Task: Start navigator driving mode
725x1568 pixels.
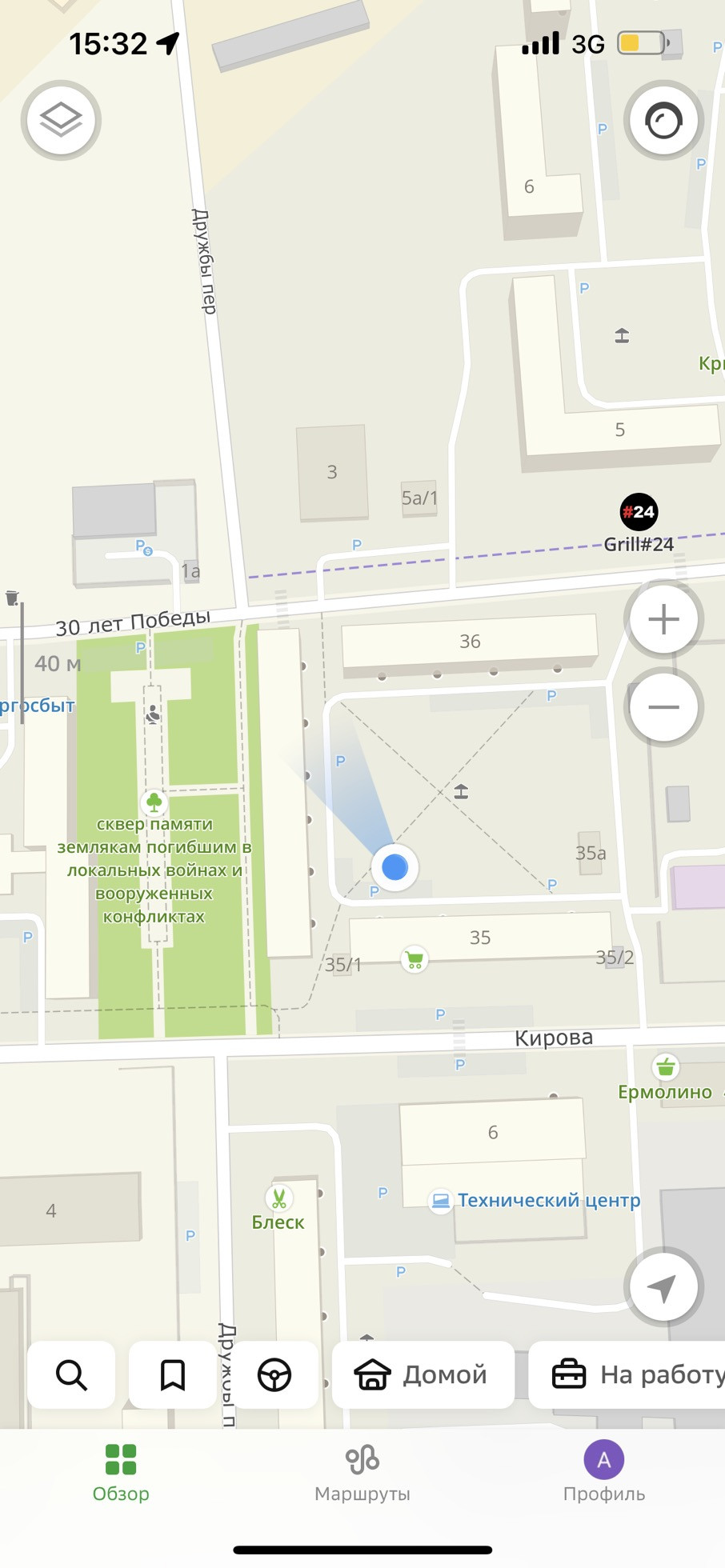Action: [274, 1375]
